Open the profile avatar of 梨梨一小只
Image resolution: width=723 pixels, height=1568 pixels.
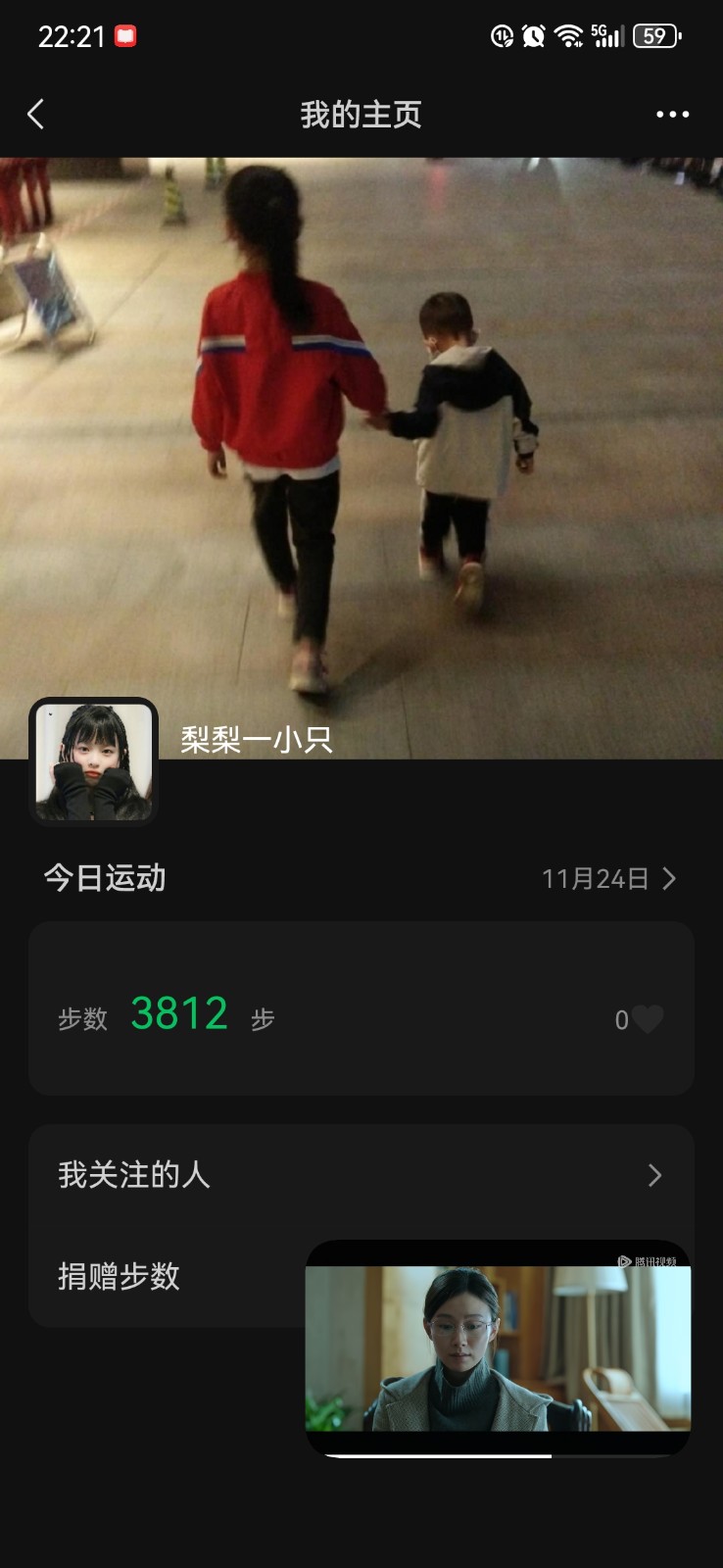94,761
